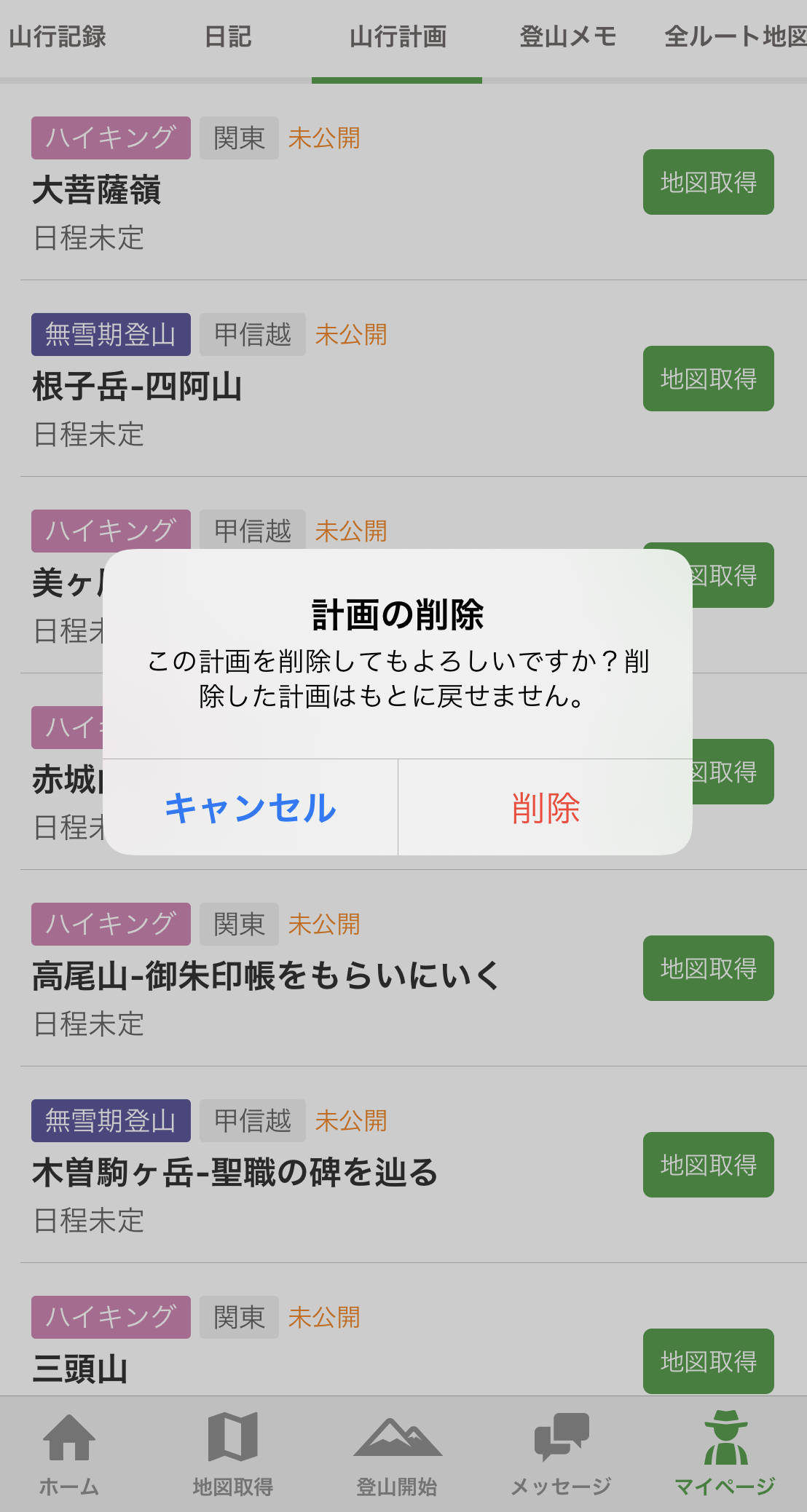Get the map for 大菩薩嶺
Screen dimensions: 807x1512
tap(709, 182)
